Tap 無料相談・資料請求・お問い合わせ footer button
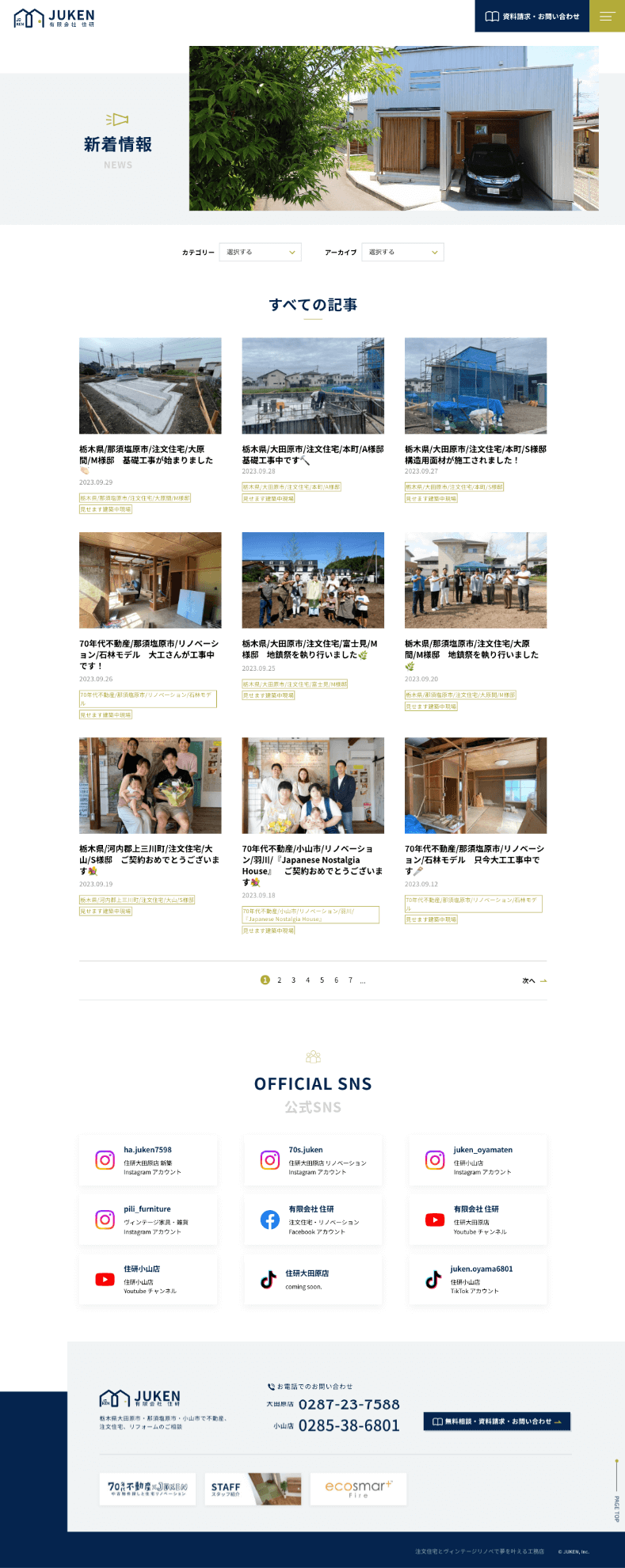Image resolution: width=625 pixels, height=1568 pixels. [x=497, y=1421]
